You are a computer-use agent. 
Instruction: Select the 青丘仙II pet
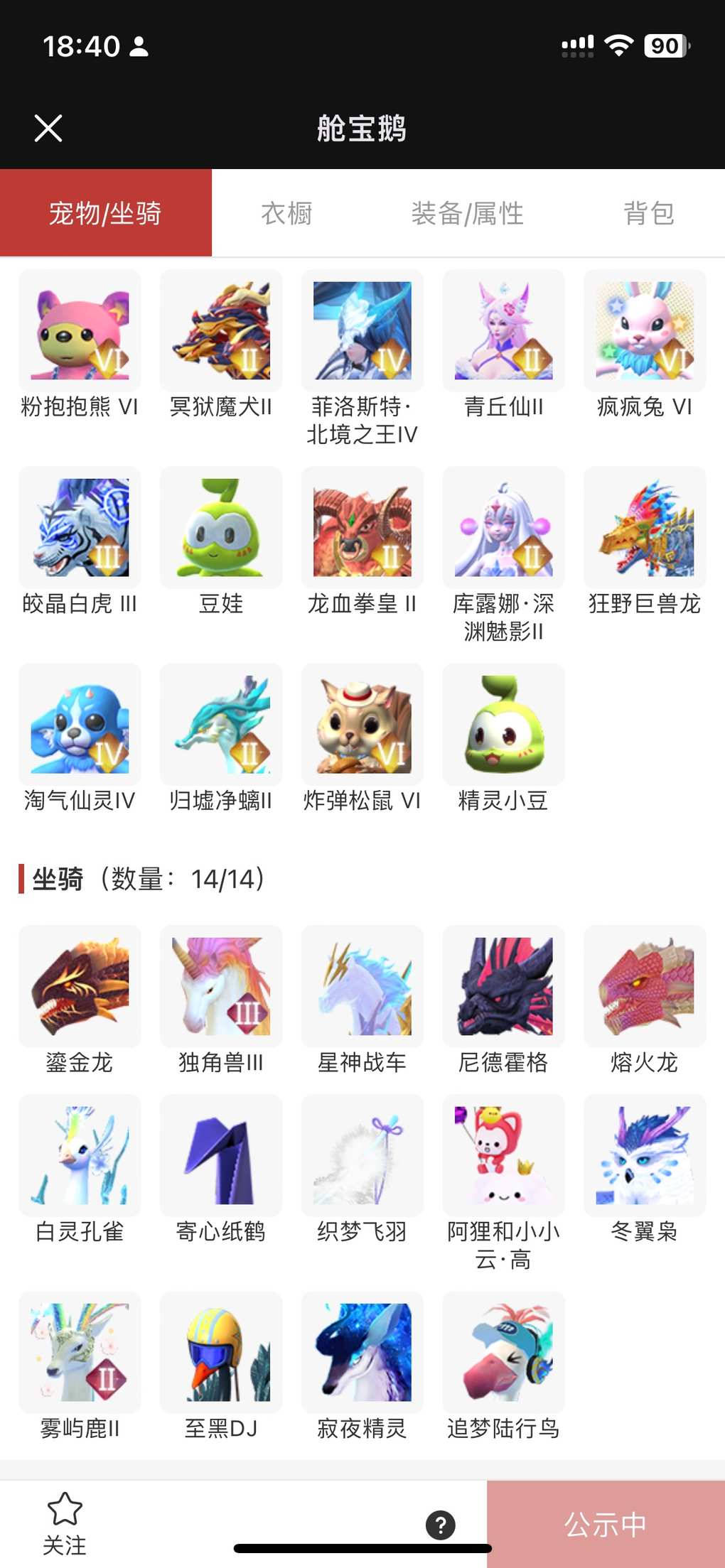(503, 331)
